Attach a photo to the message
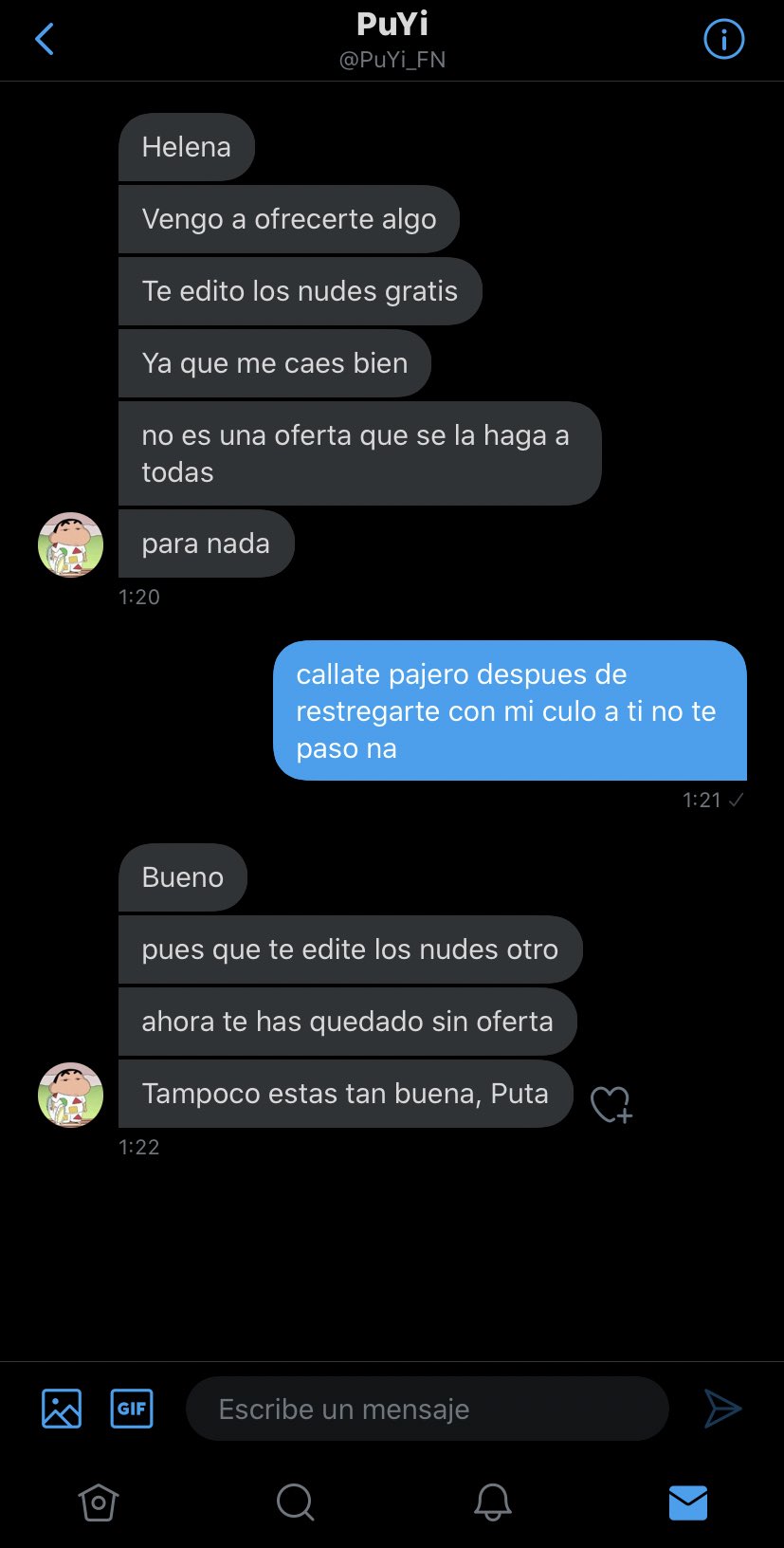This screenshot has height=1548, width=784. coord(62,1409)
